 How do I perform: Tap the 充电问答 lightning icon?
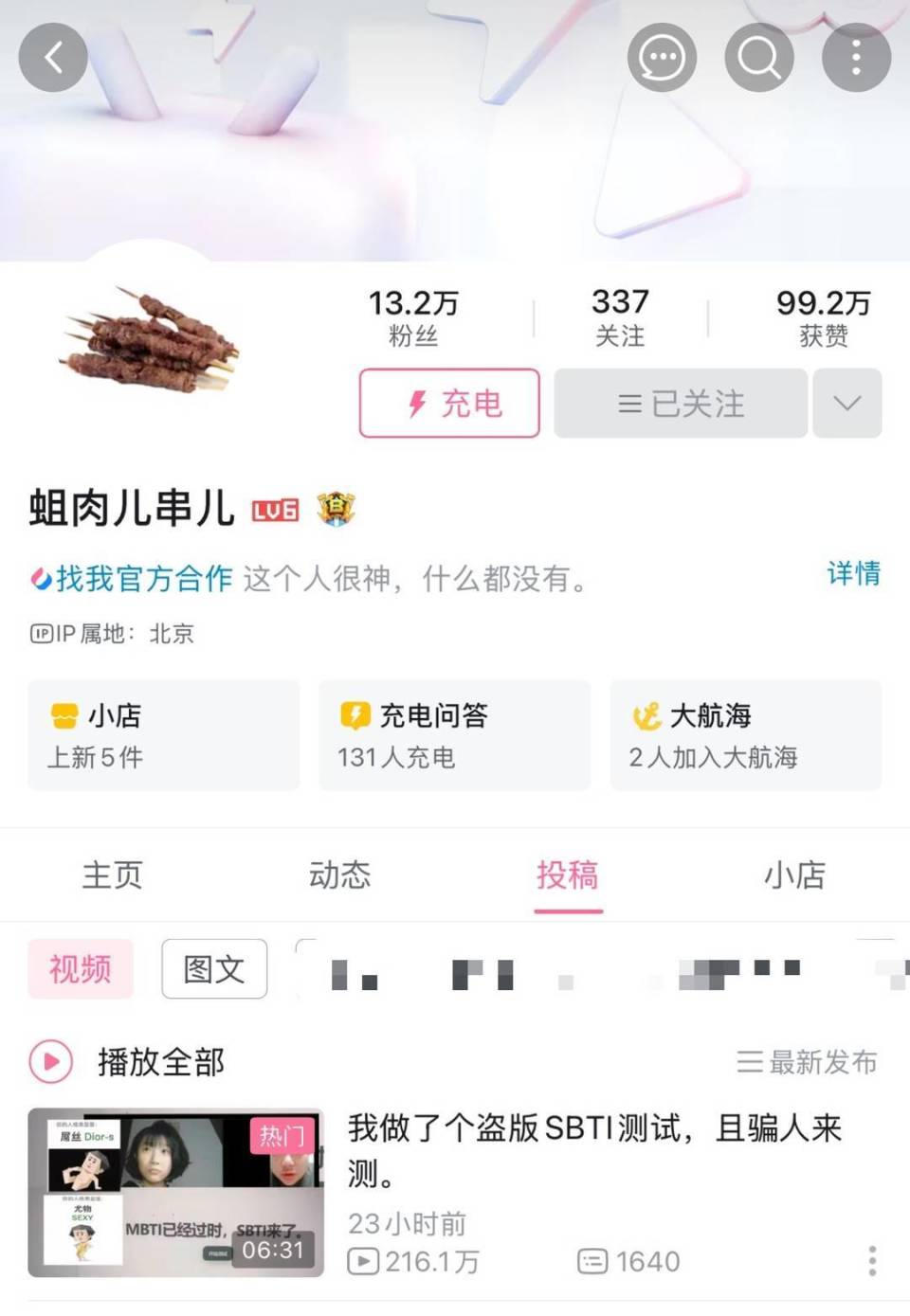(355, 716)
